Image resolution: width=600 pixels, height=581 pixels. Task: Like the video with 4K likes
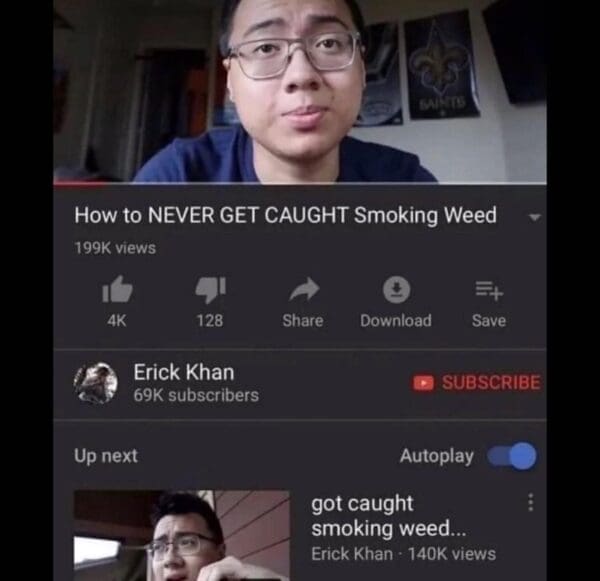[x=115, y=291]
